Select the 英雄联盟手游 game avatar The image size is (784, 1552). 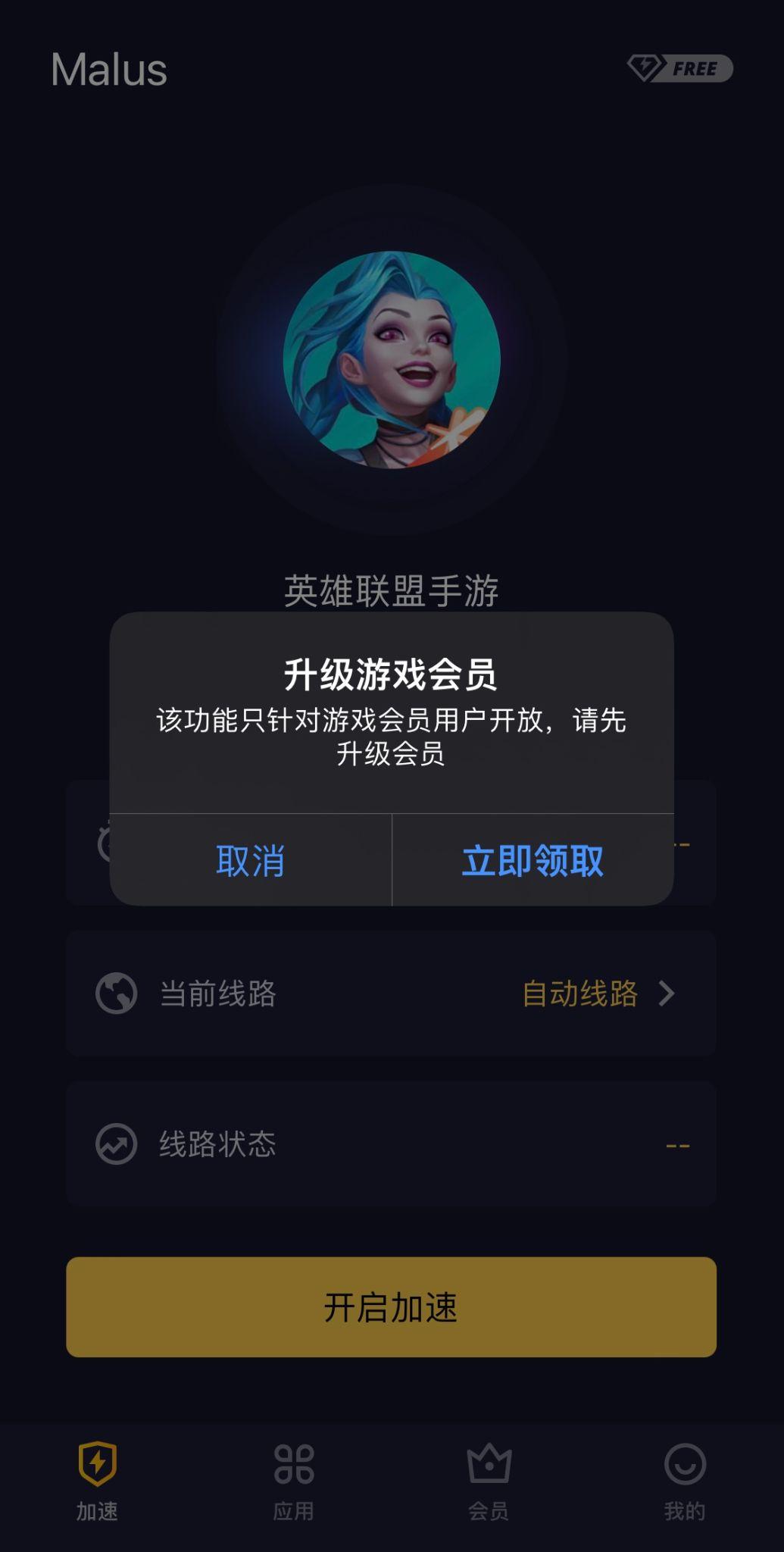pos(392,360)
